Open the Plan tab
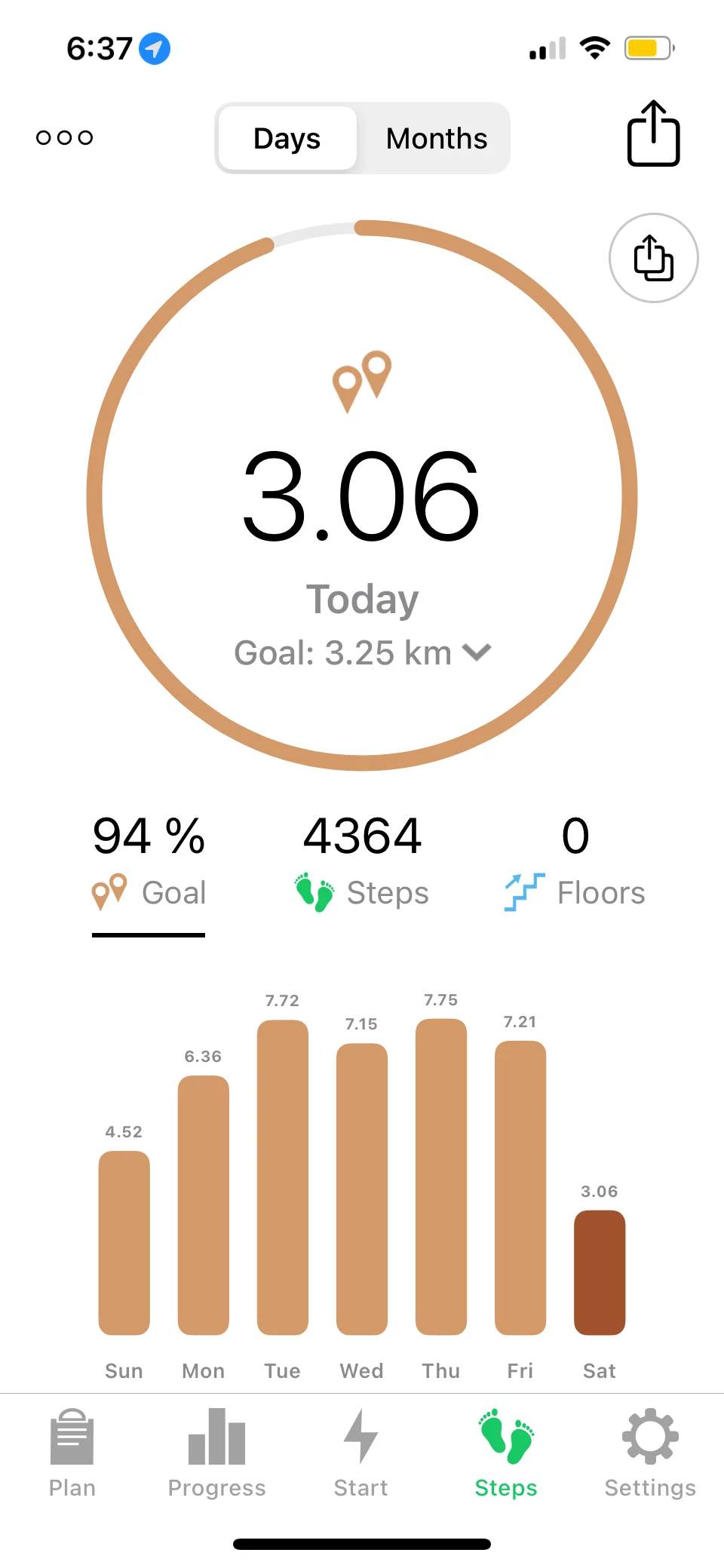 coord(72,1453)
